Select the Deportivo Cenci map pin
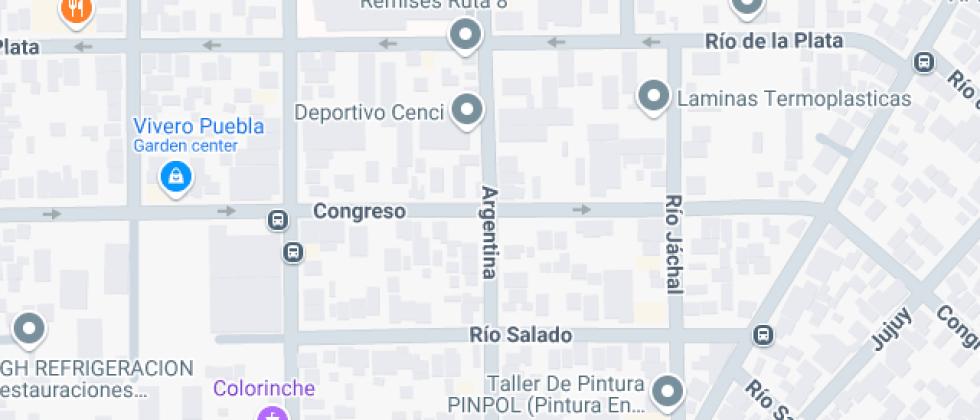Viewport: 980px width, 420px height. pos(467,109)
